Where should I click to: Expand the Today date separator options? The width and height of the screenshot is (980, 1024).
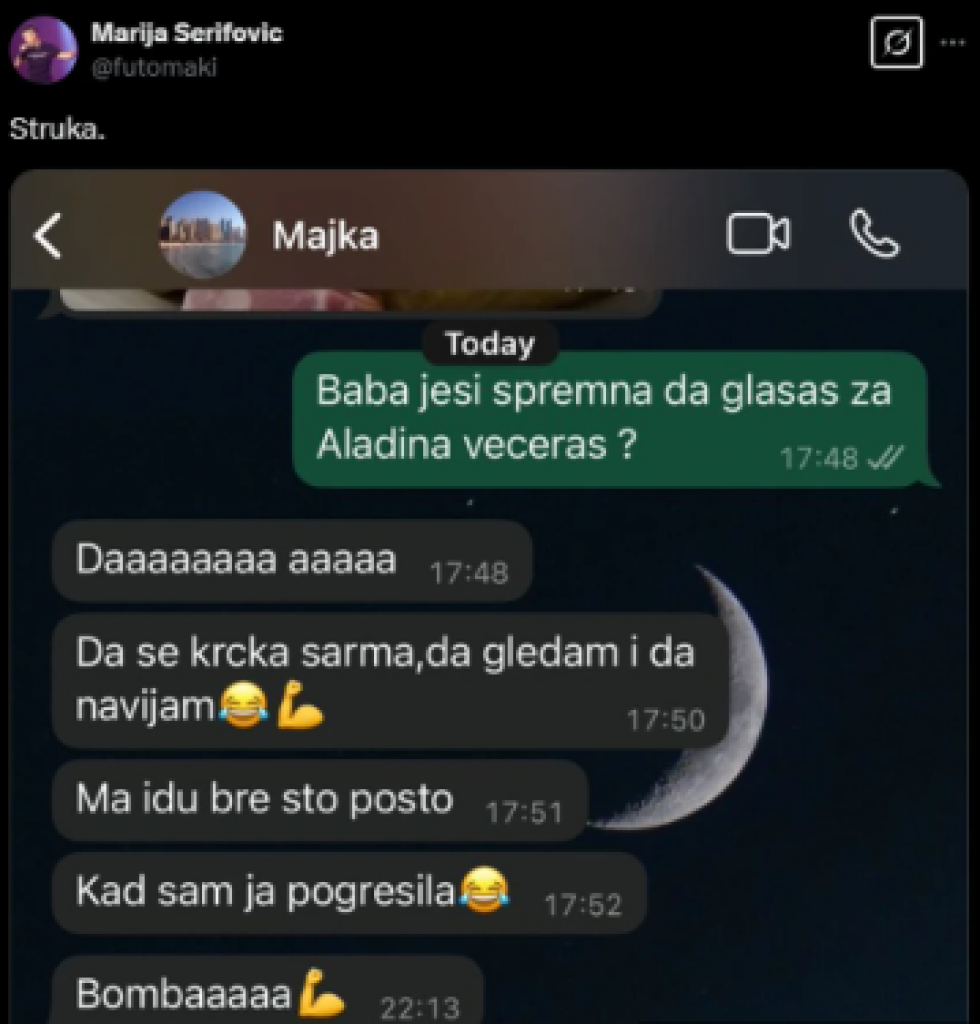pyautogui.click(x=489, y=343)
